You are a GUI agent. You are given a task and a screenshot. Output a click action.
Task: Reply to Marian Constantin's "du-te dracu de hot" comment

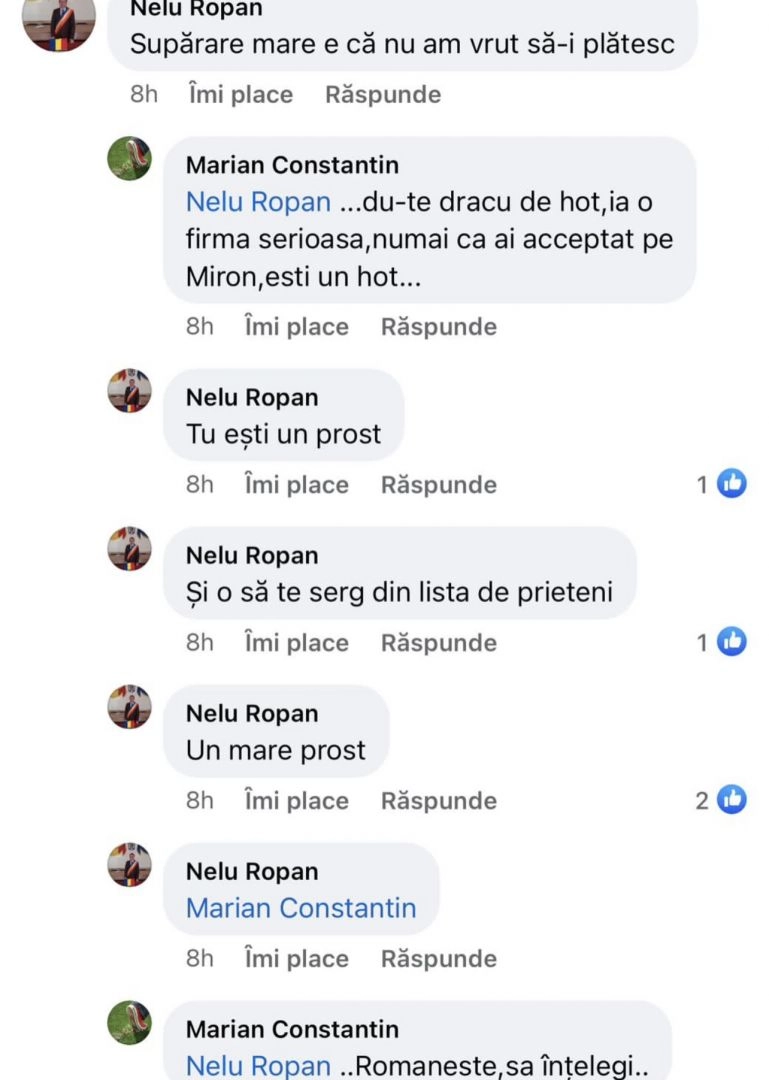(439, 327)
